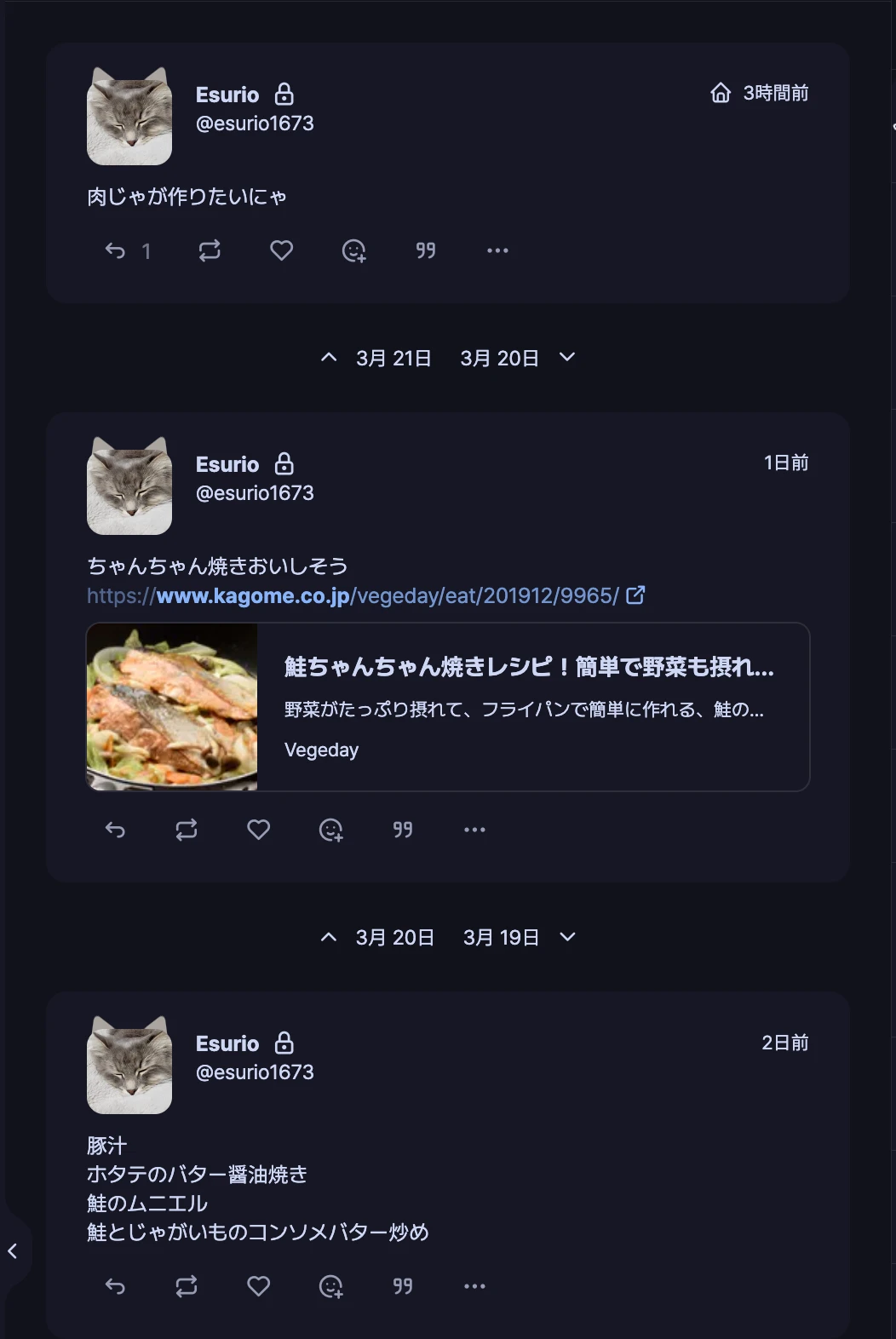Expand the side panel with left chevron

click(x=13, y=1251)
